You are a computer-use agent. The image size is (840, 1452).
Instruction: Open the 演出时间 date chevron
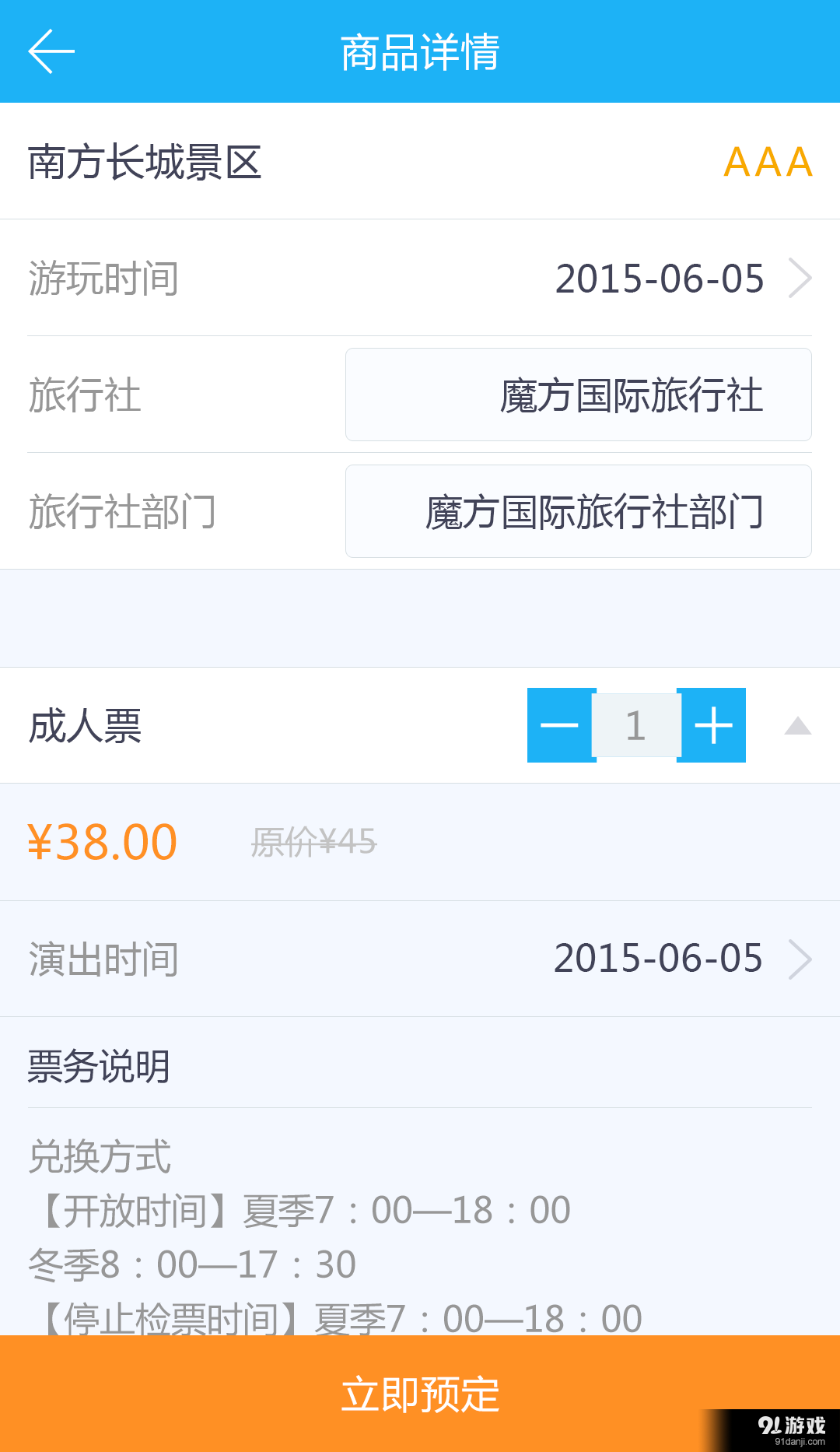800,959
